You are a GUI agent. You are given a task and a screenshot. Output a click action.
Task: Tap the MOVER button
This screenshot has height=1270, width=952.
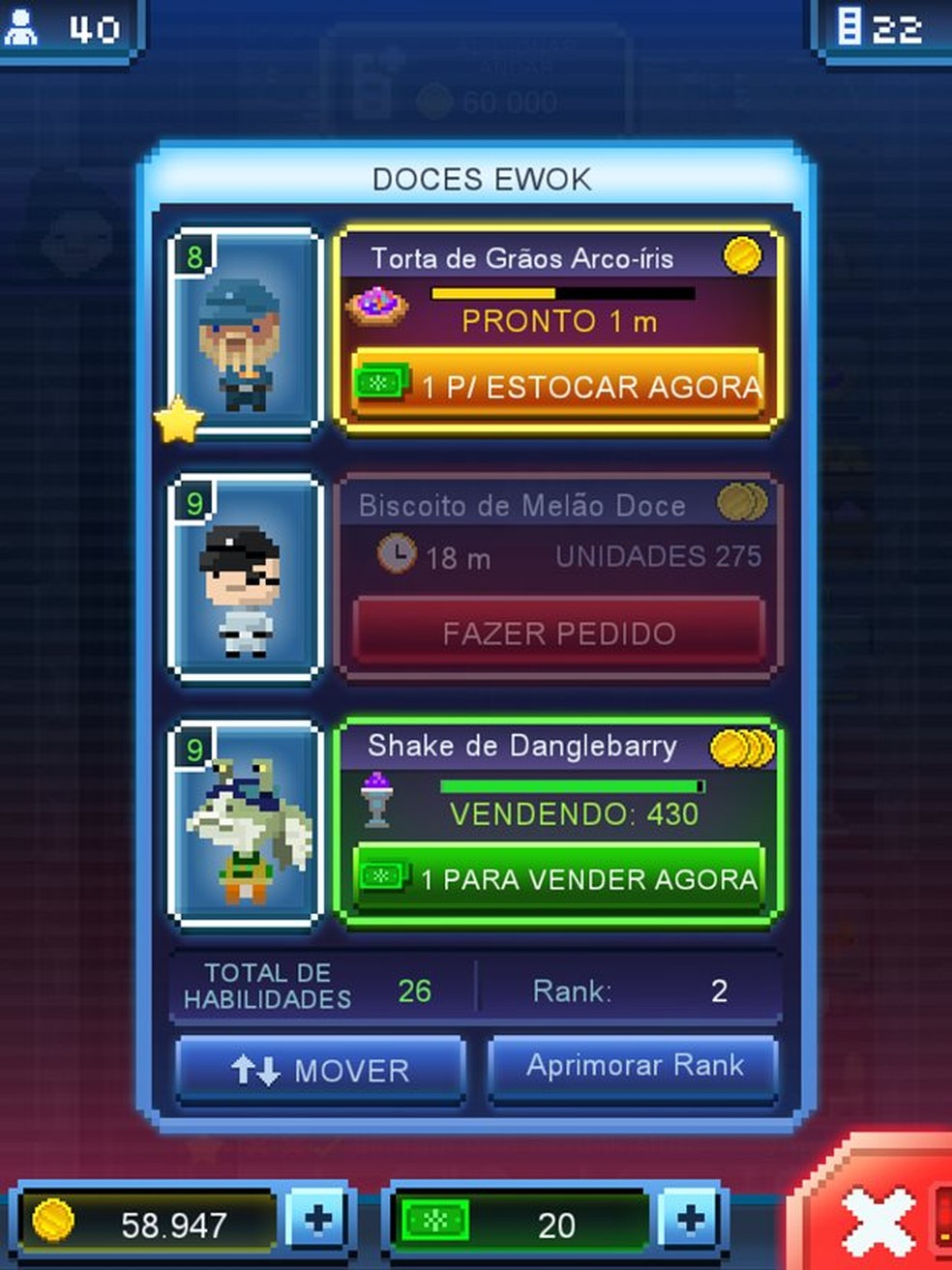pyautogui.click(x=320, y=1070)
